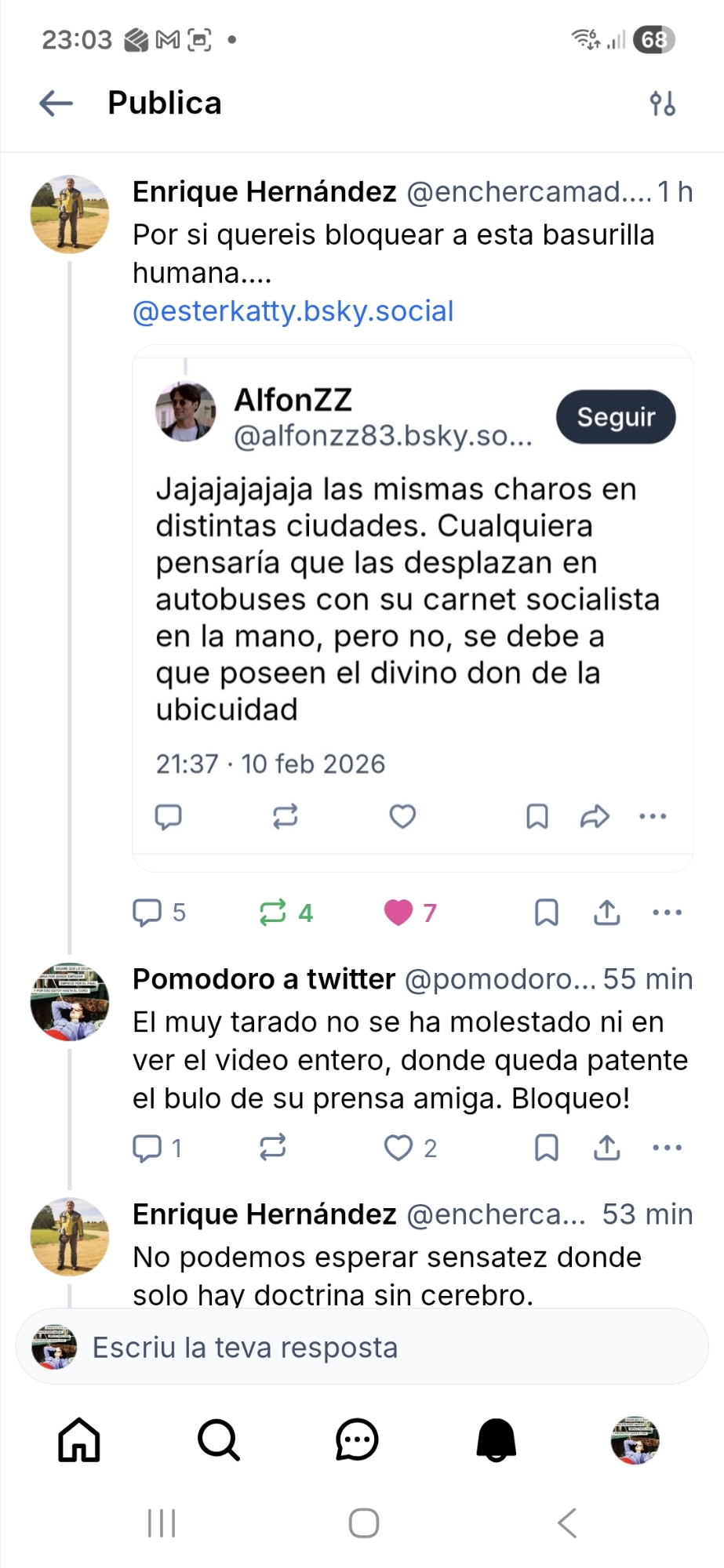
Task: Open Pomodoro a twitter's profile picture
Action: [70, 1002]
